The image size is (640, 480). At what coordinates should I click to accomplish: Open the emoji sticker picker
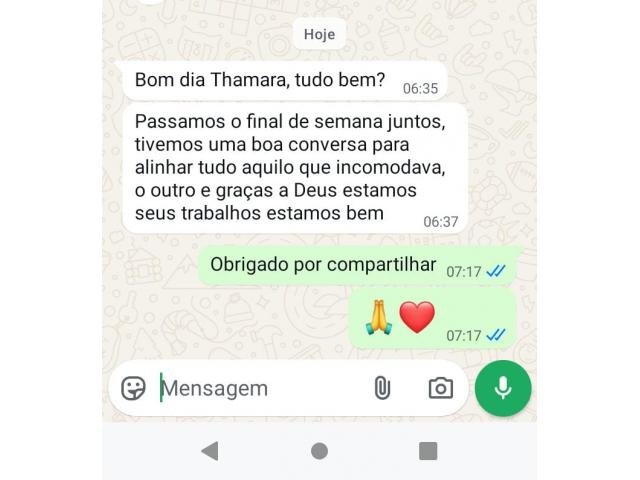tap(133, 388)
